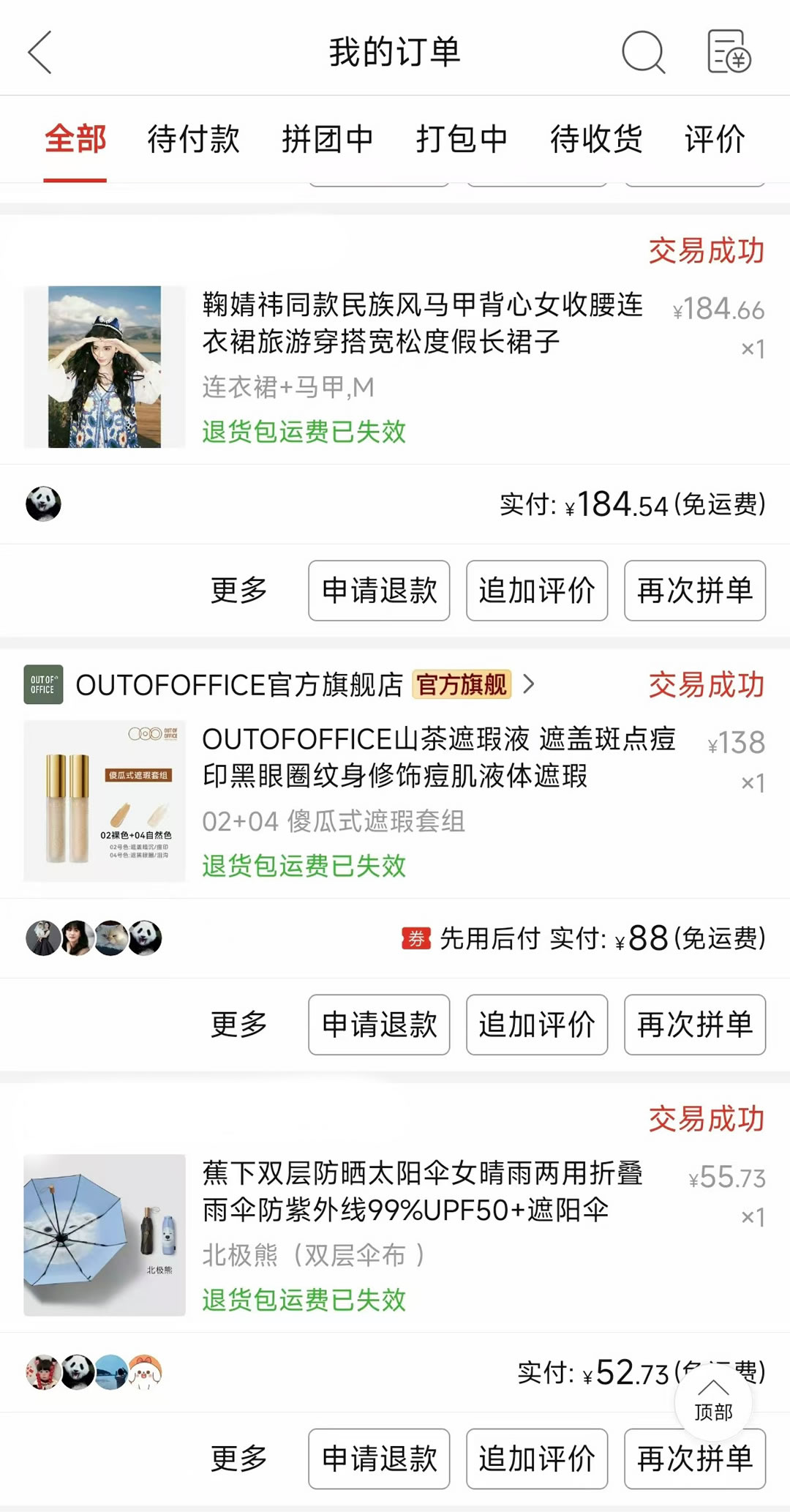
Task: Switch to the 待收货 tab
Action: point(596,139)
